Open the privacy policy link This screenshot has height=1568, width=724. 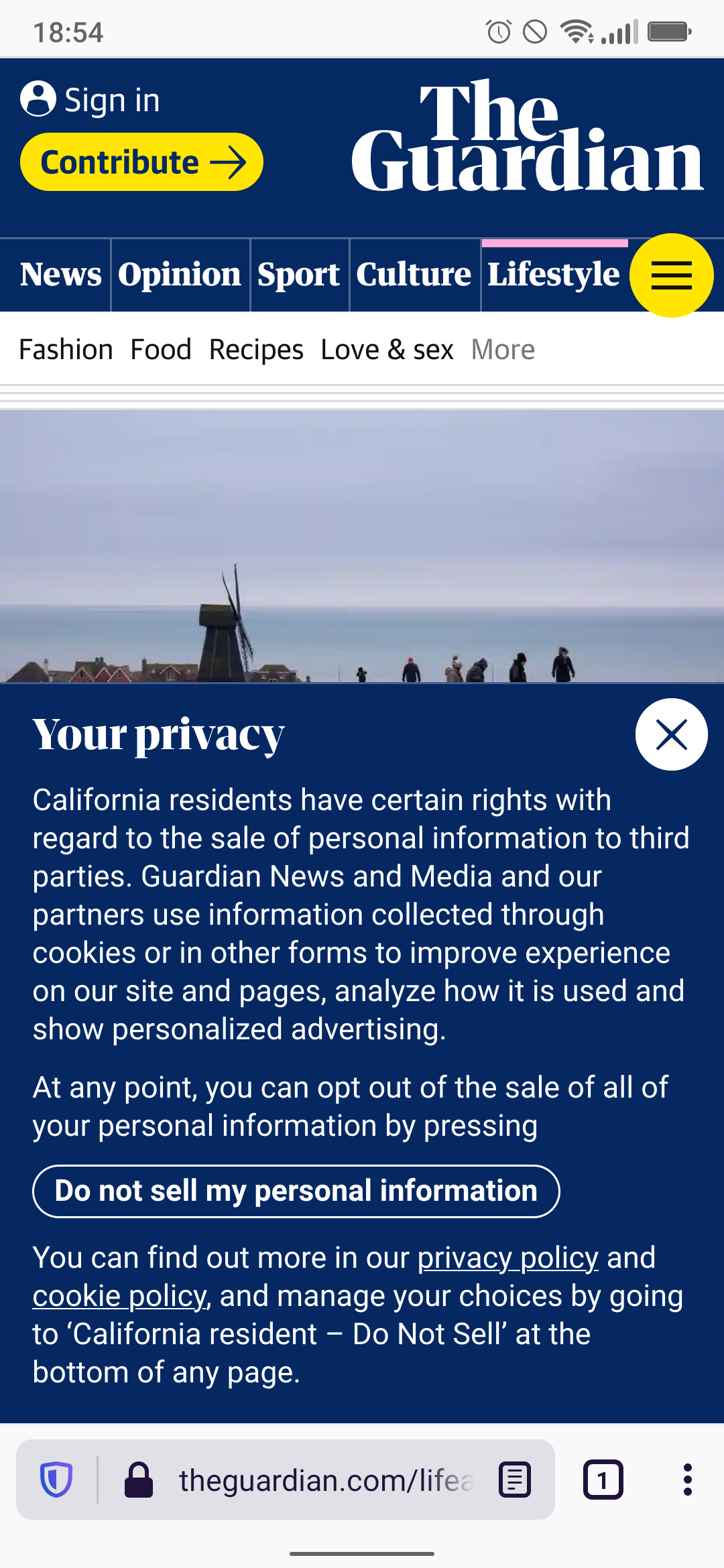click(508, 1258)
